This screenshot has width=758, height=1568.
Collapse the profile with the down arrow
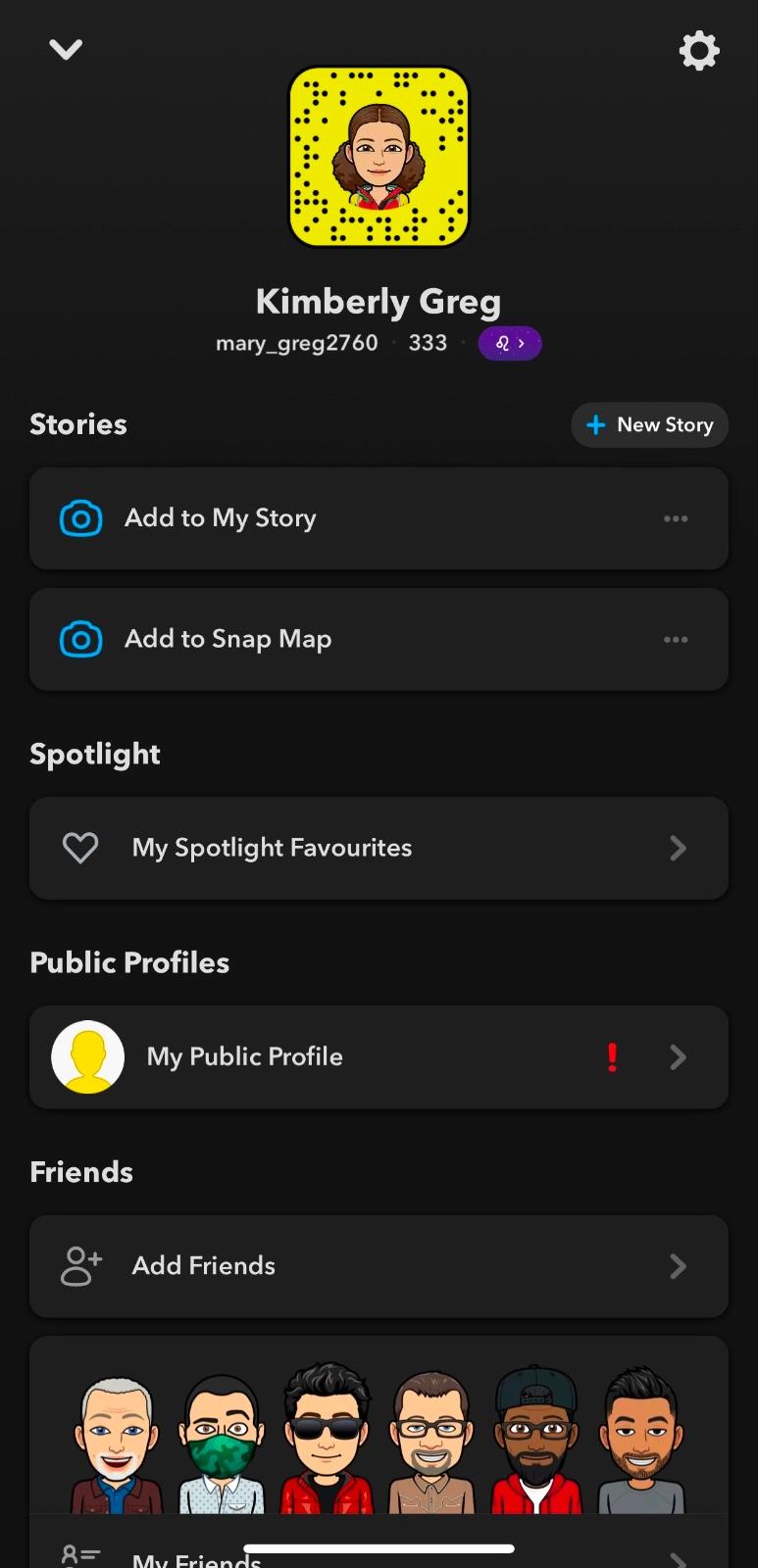click(66, 49)
